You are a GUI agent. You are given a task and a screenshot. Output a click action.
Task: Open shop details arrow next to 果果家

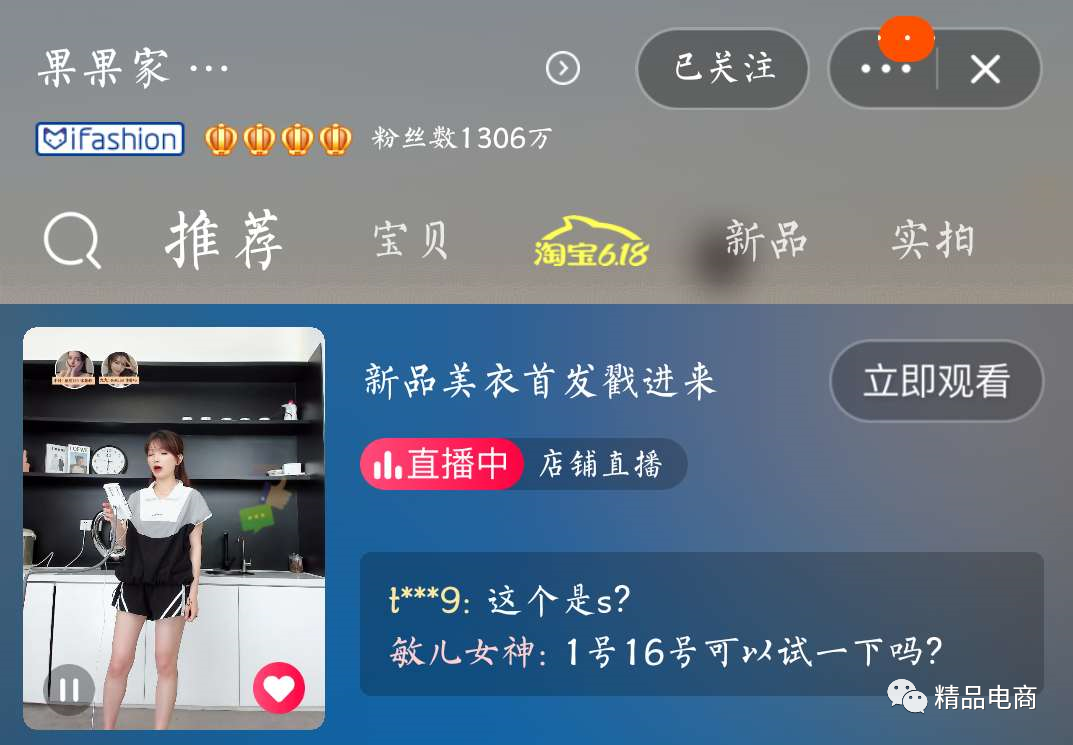[563, 68]
